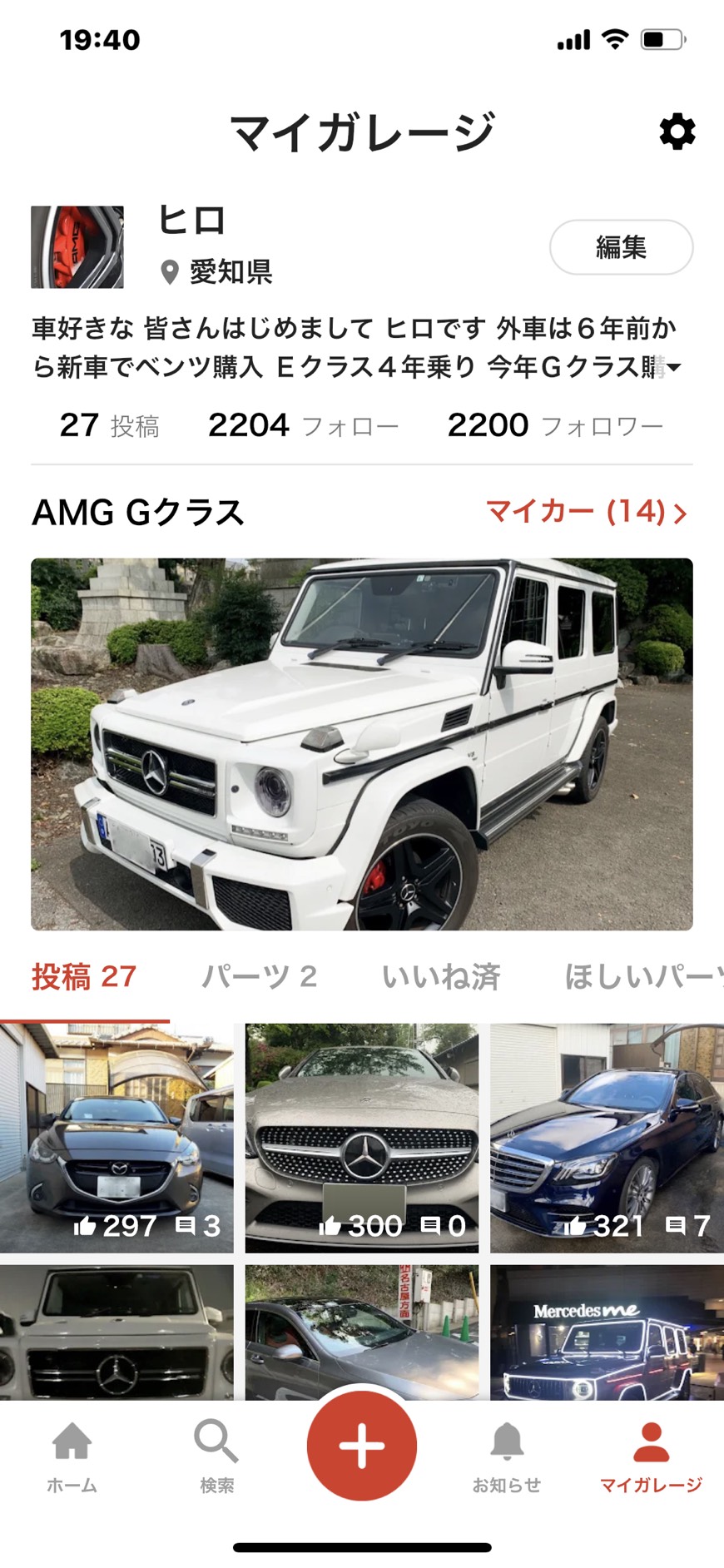This screenshot has height=1568, width=724.
Task: Open the post with 300 likes
Action: pyautogui.click(x=362, y=1138)
